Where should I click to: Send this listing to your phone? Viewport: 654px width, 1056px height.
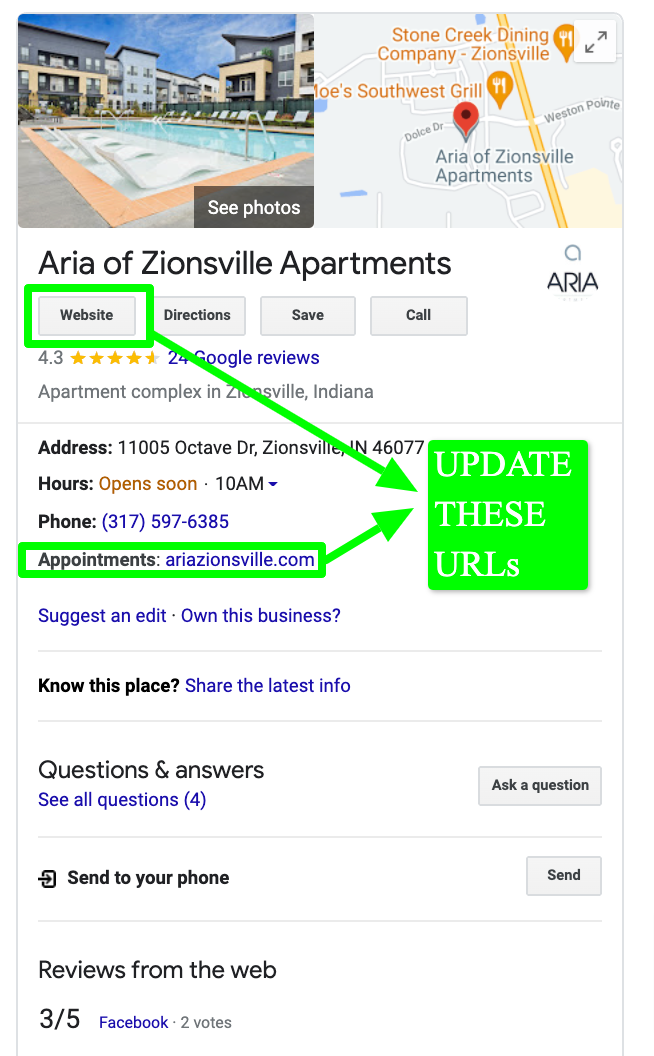(x=563, y=875)
